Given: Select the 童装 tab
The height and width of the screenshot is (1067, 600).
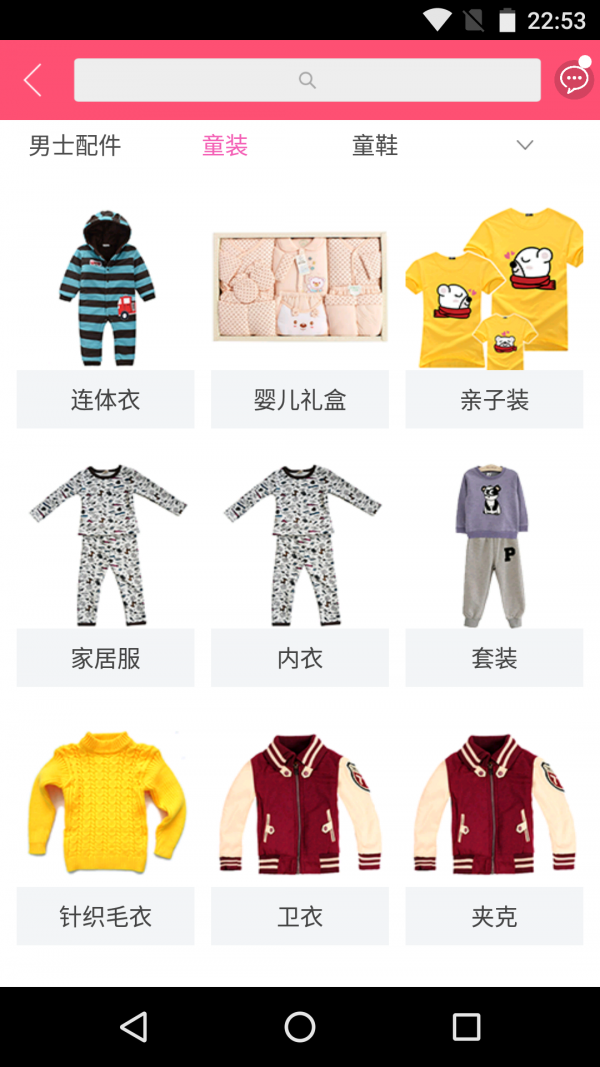Looking at the screenshot, I should (225, 146).
